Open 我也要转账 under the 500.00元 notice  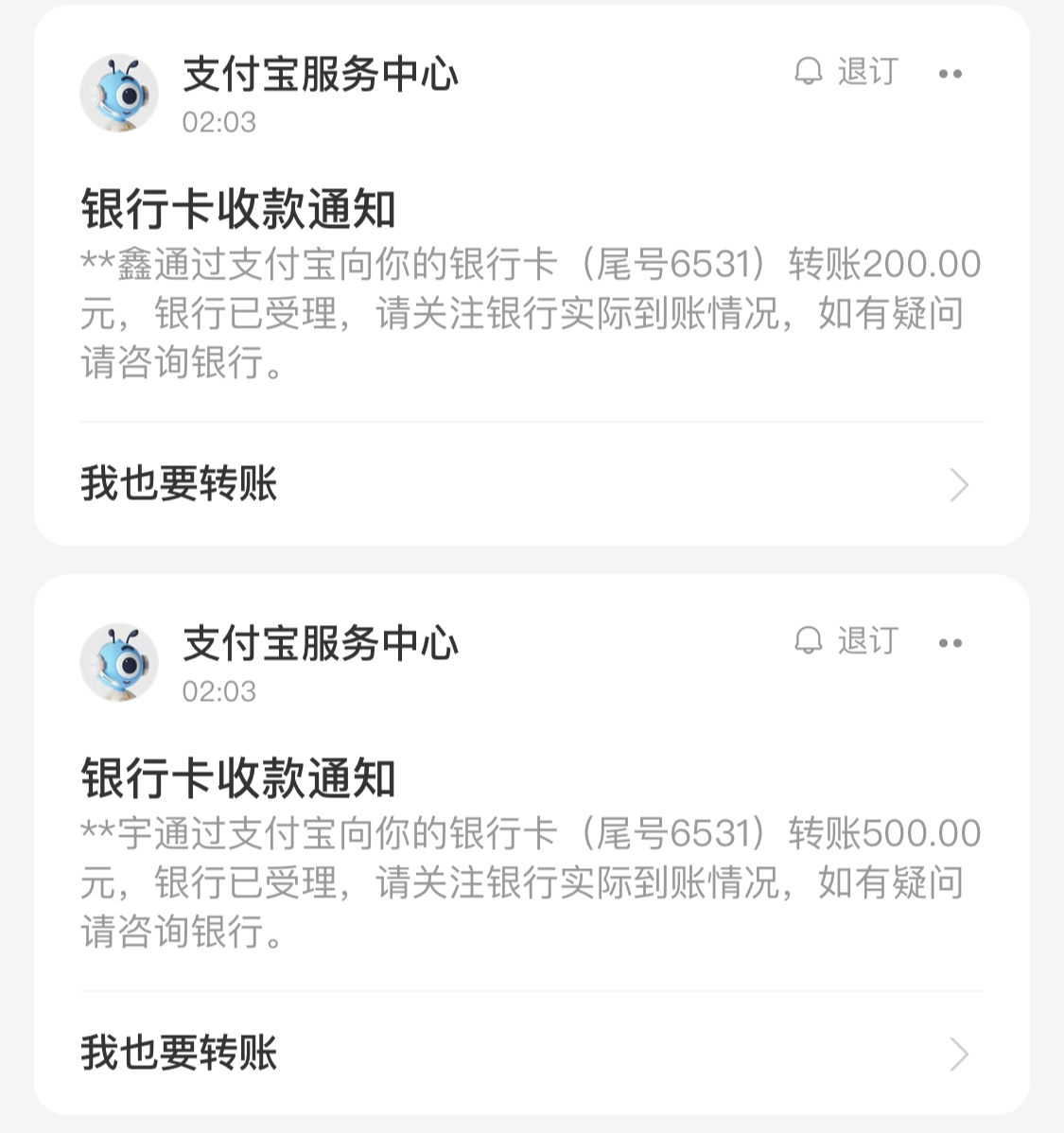[x=530, y=1054]
